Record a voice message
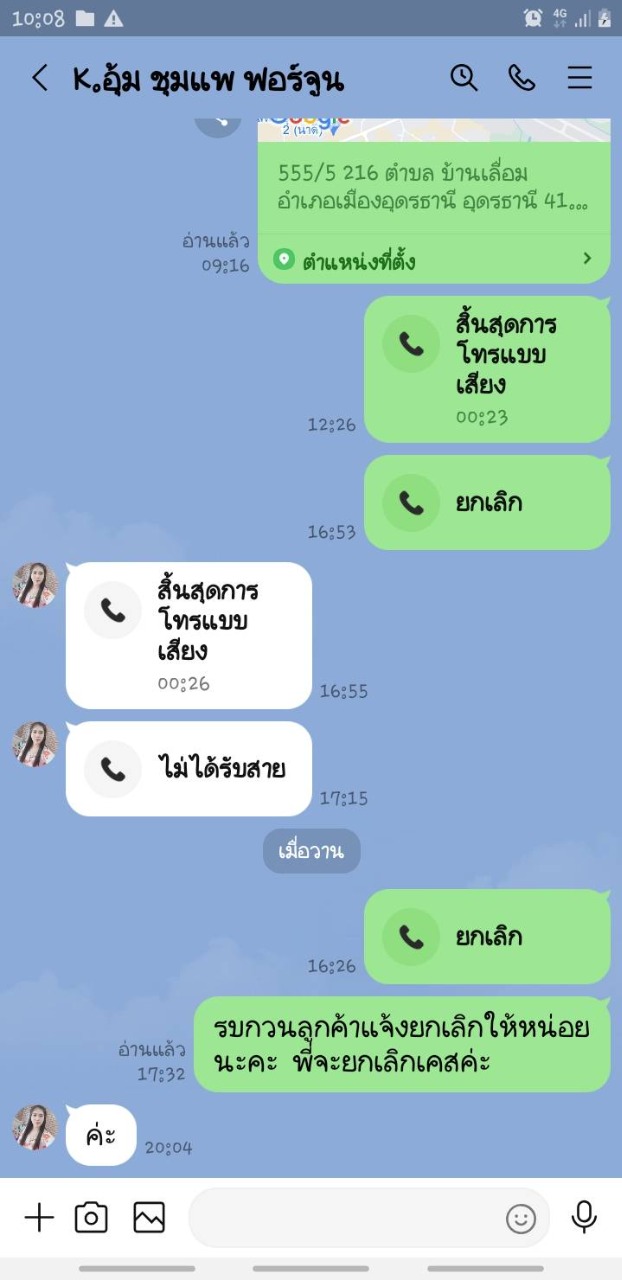The image size is (622, 1280). (x=584, y=1217)
